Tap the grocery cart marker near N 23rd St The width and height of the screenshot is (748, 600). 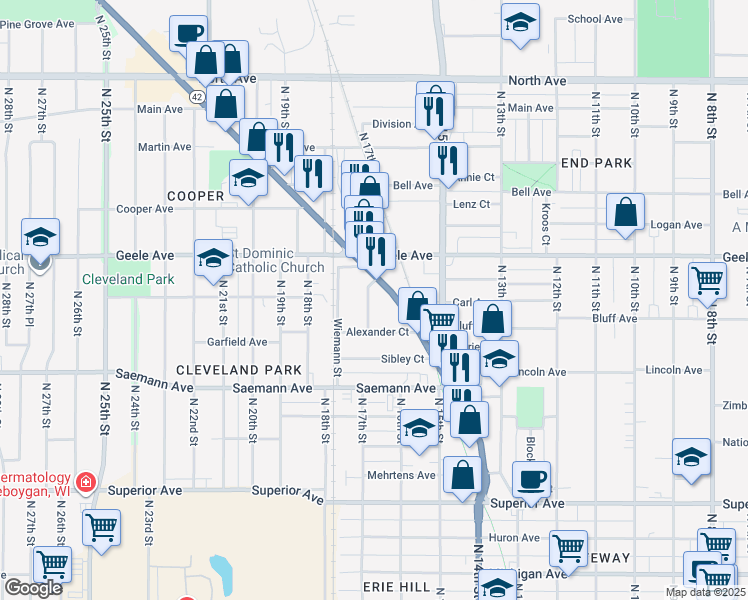102,526
